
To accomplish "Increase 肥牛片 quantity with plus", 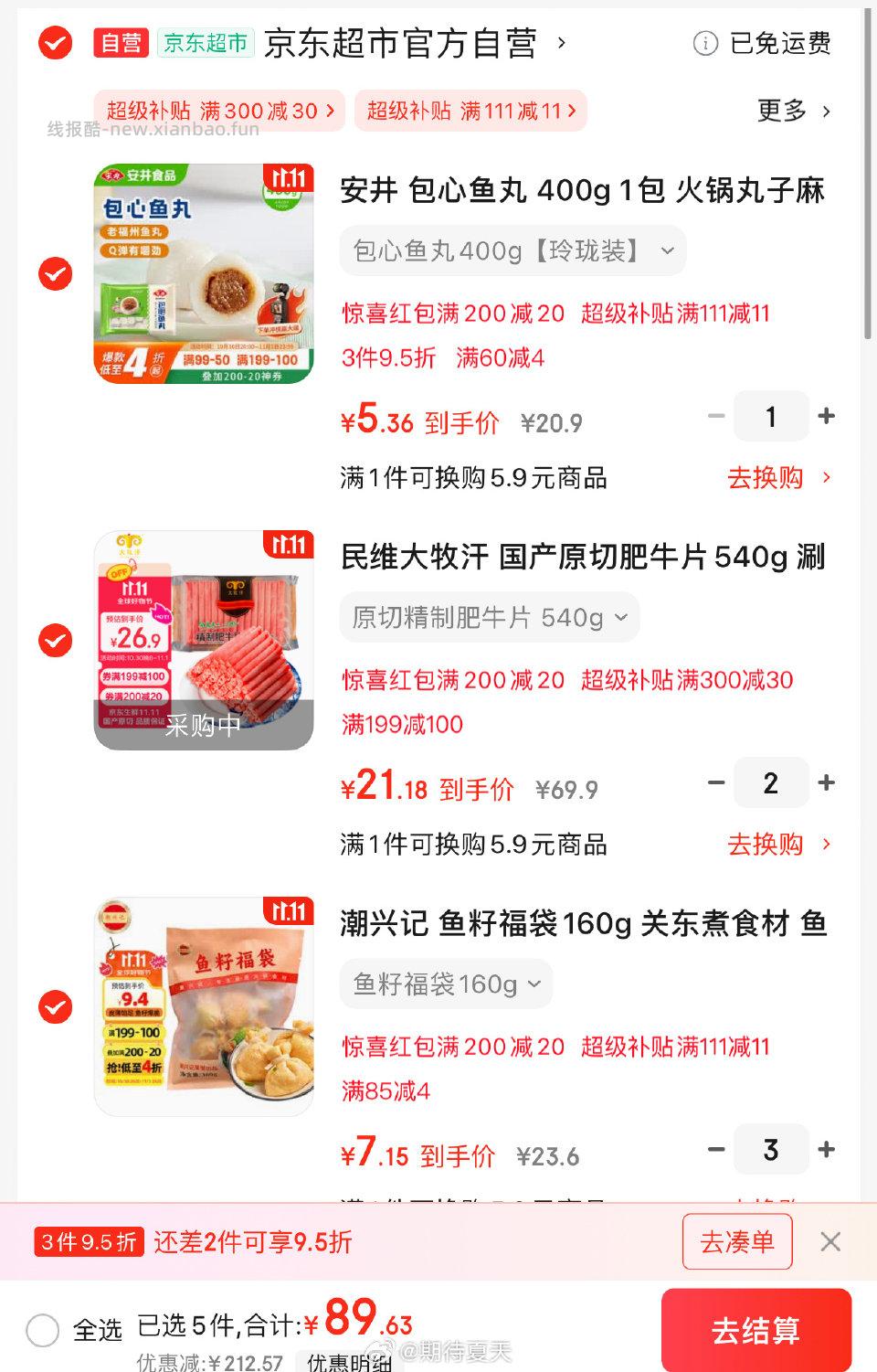I will (x=827, y=782).
